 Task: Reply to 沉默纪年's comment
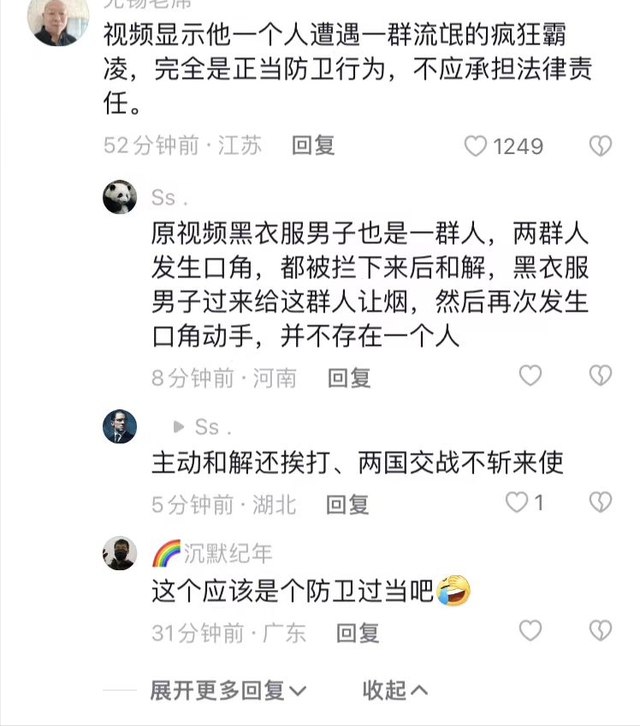click(357, 632)
